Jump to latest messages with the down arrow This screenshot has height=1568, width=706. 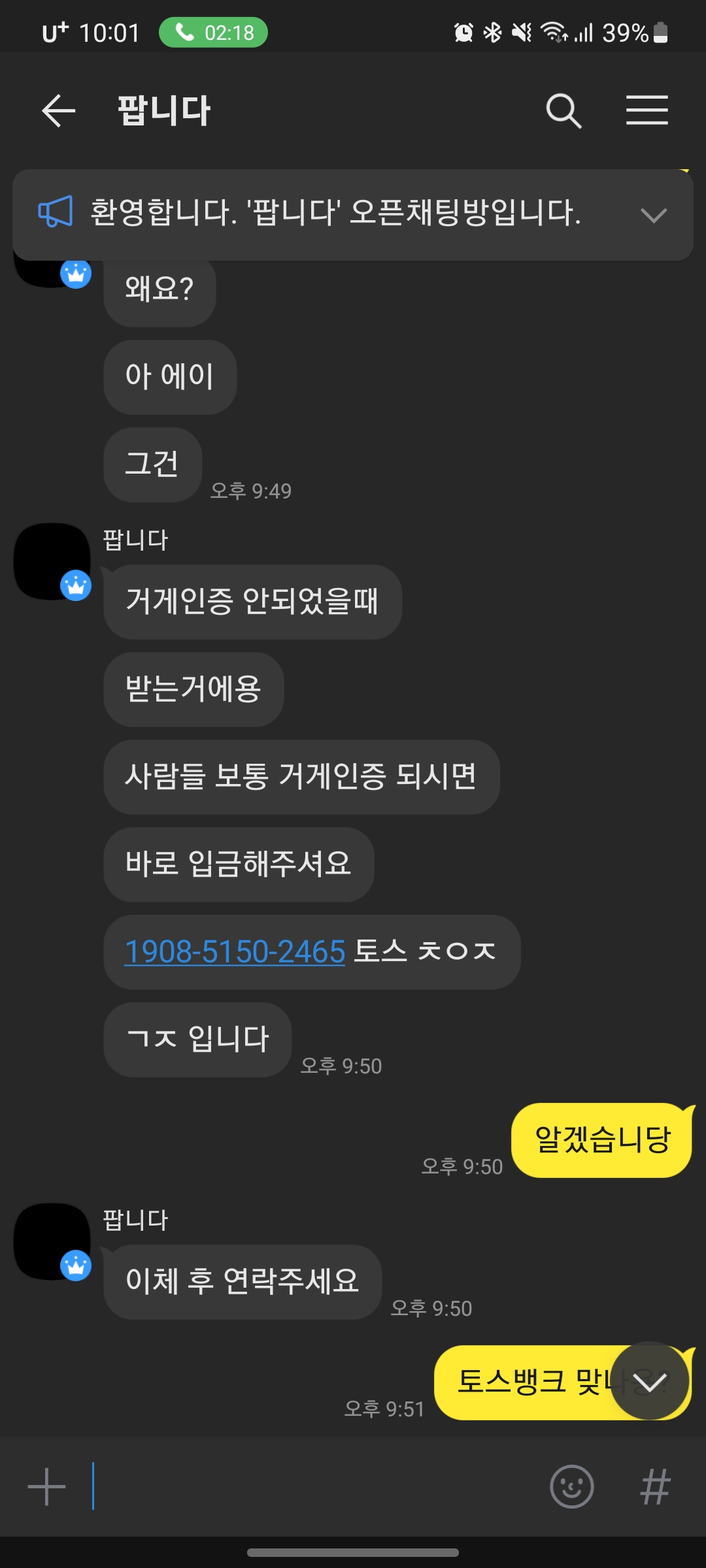(x=649, y=1380)
